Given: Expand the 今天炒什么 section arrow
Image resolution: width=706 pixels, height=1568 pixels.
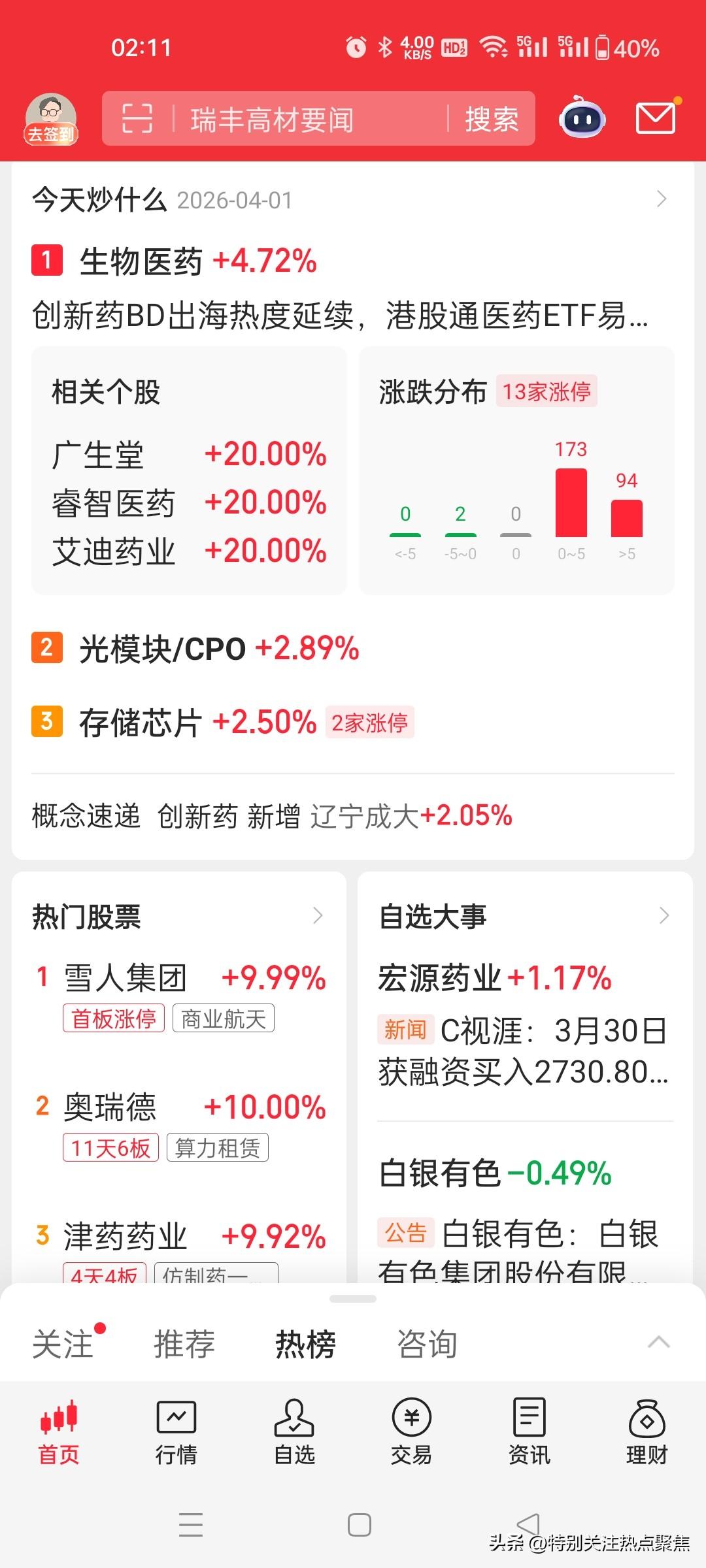Looking at the screenshot, I should 662,199.
